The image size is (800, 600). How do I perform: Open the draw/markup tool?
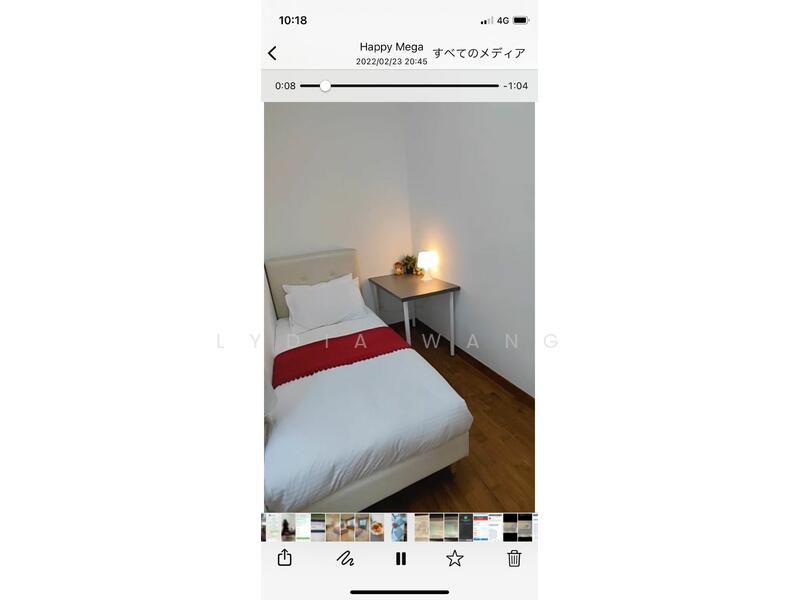tap(345, 558)
